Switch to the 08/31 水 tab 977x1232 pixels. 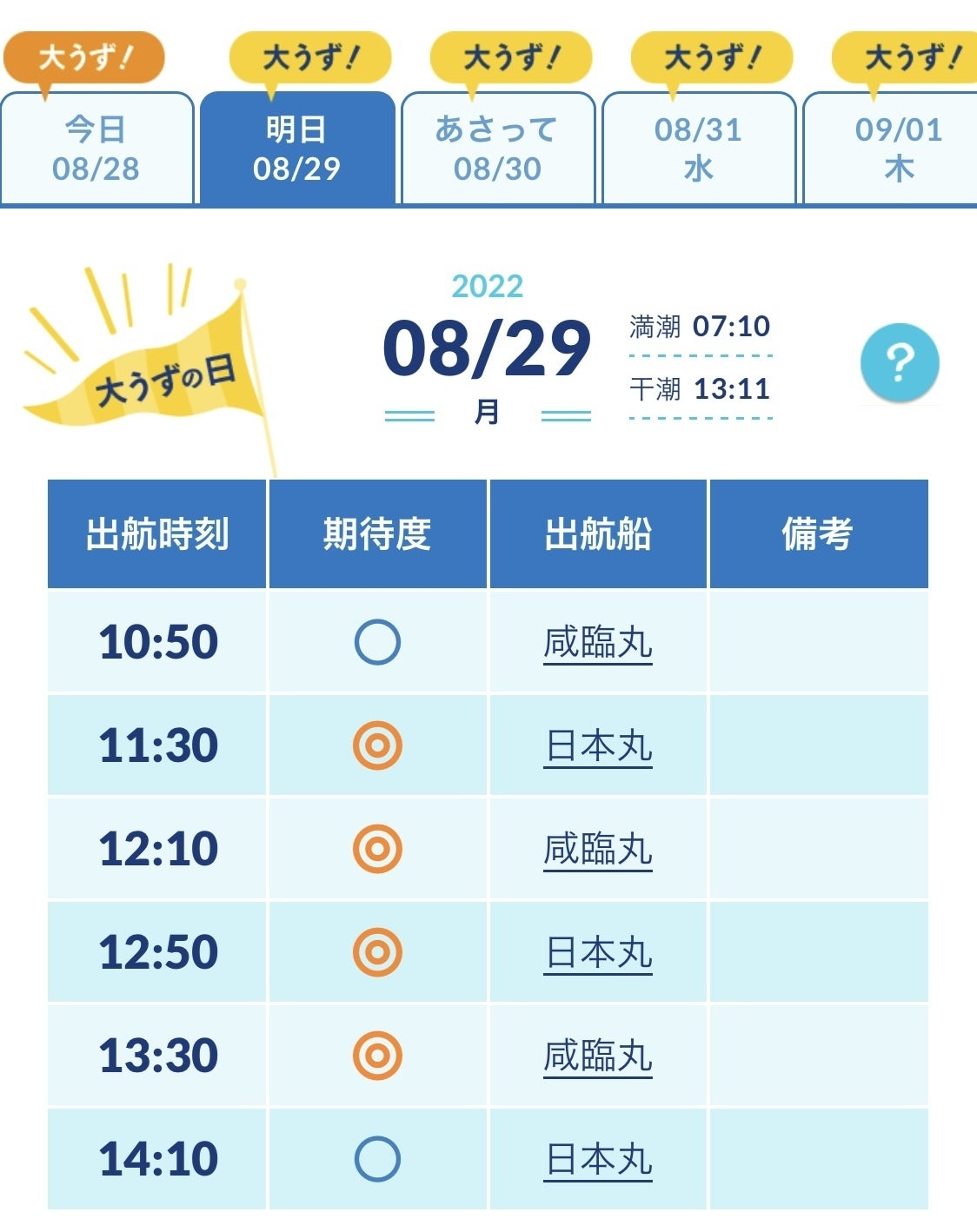point(699,149)
